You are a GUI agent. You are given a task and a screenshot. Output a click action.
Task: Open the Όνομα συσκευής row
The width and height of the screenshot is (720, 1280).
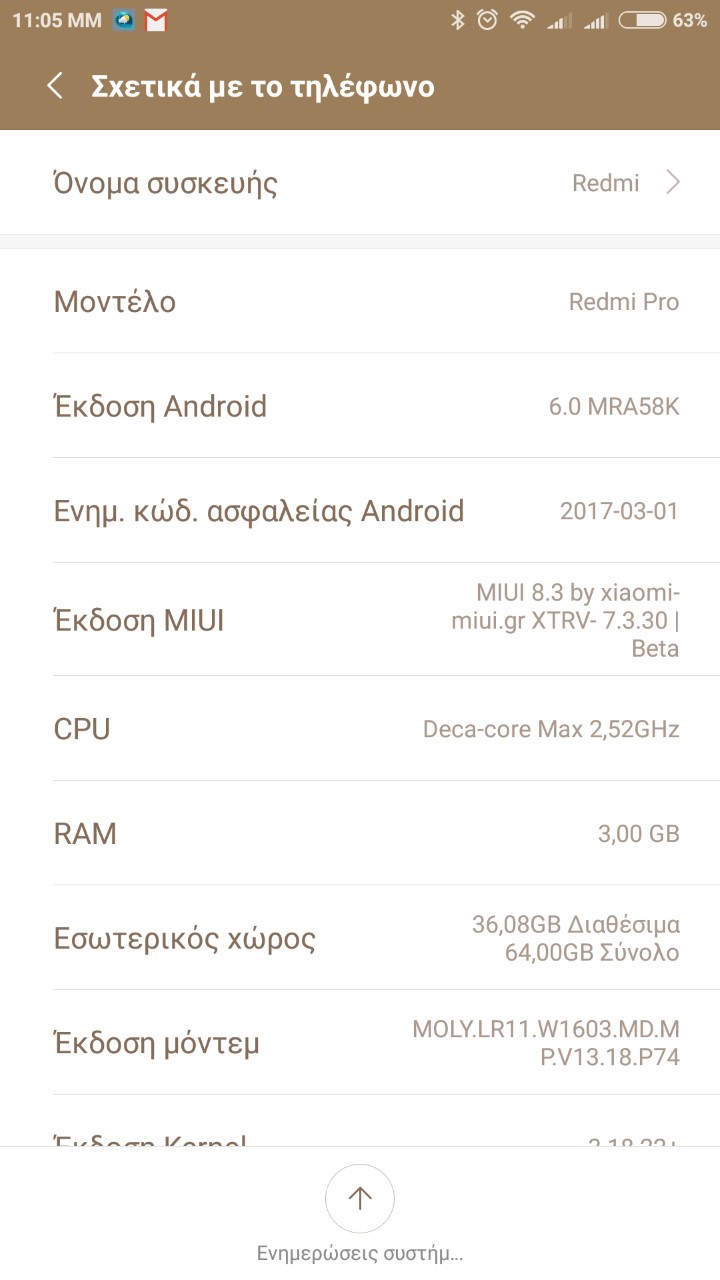(x=360, y=183)
